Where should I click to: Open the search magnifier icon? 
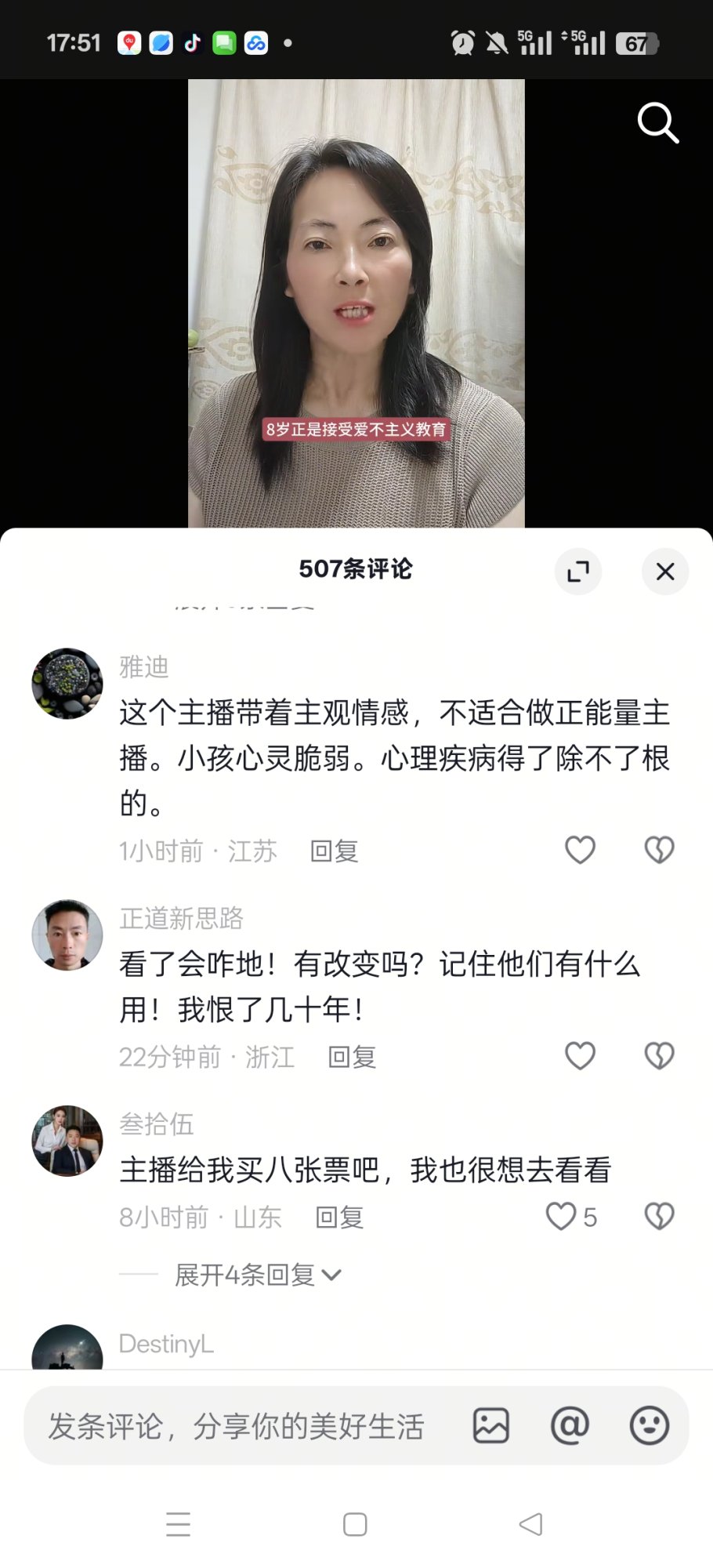pos(657,123)
